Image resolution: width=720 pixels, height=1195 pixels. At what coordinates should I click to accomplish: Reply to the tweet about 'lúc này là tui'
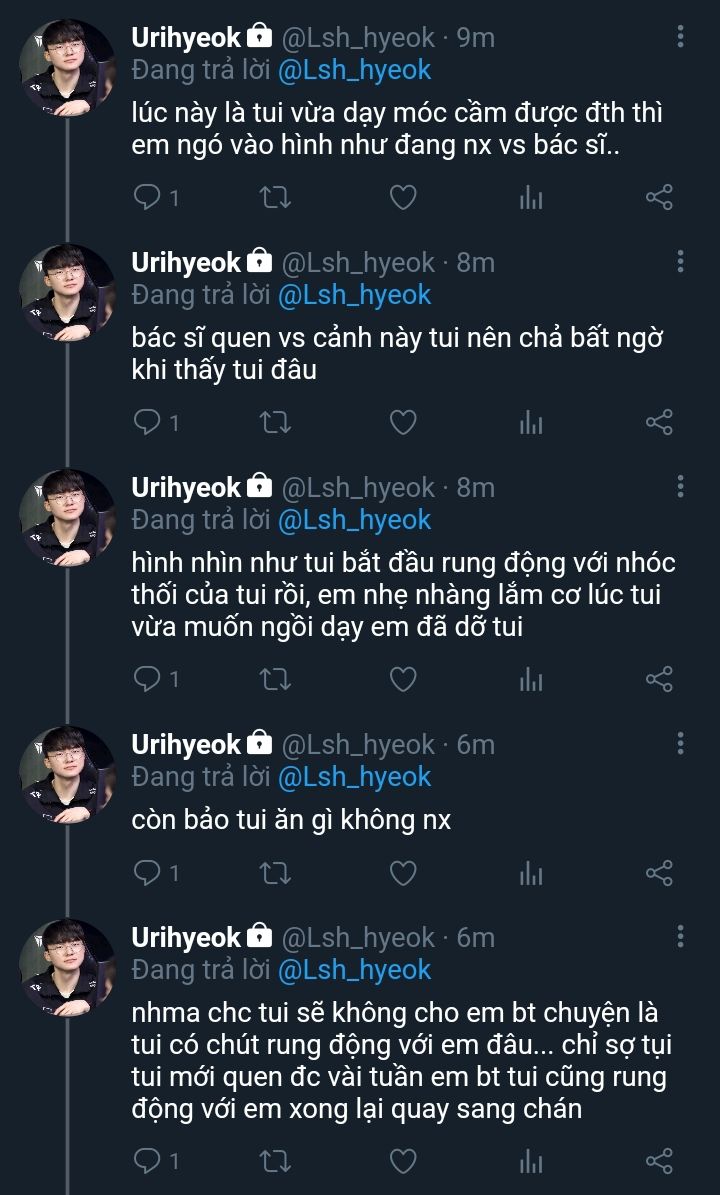(145, 197)
